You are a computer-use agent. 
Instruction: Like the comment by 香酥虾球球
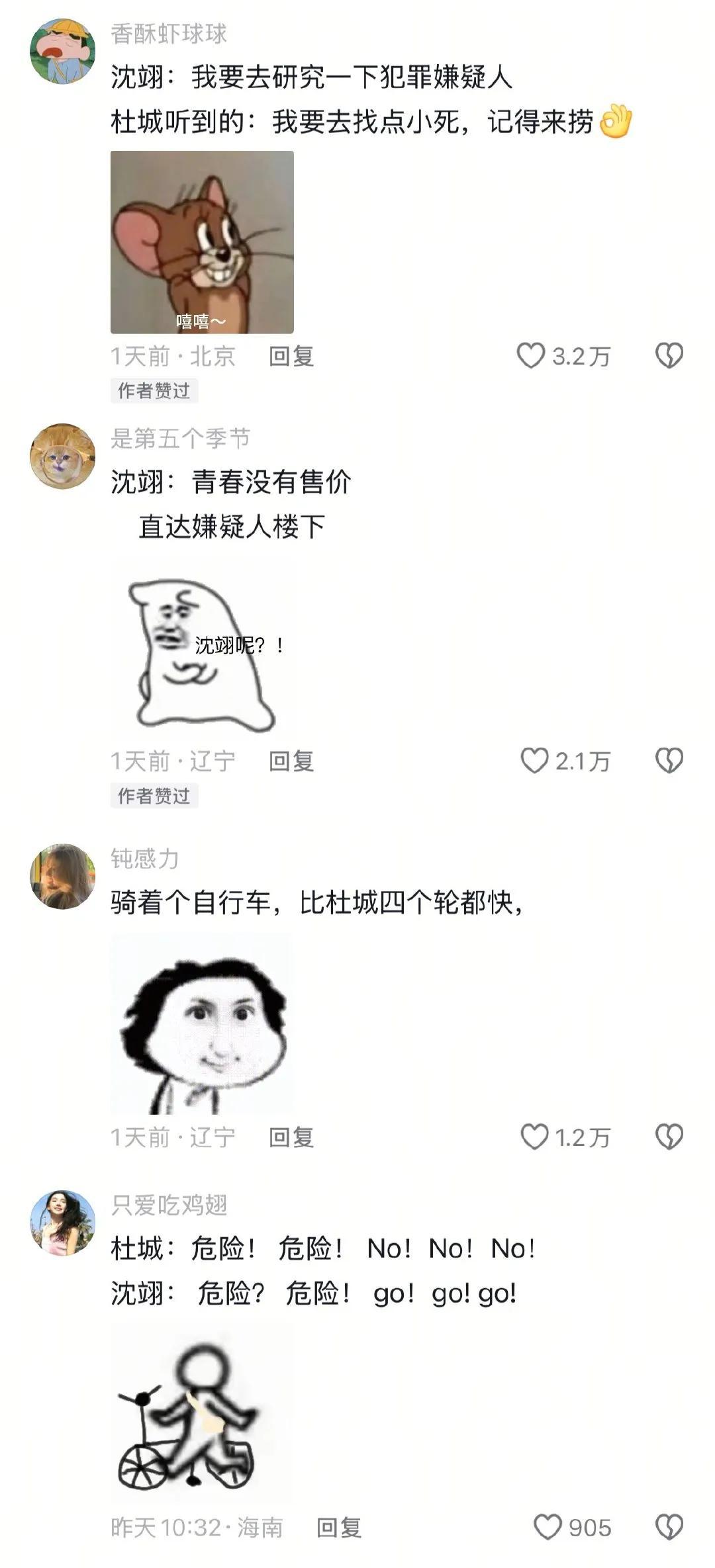click(531, 356)
